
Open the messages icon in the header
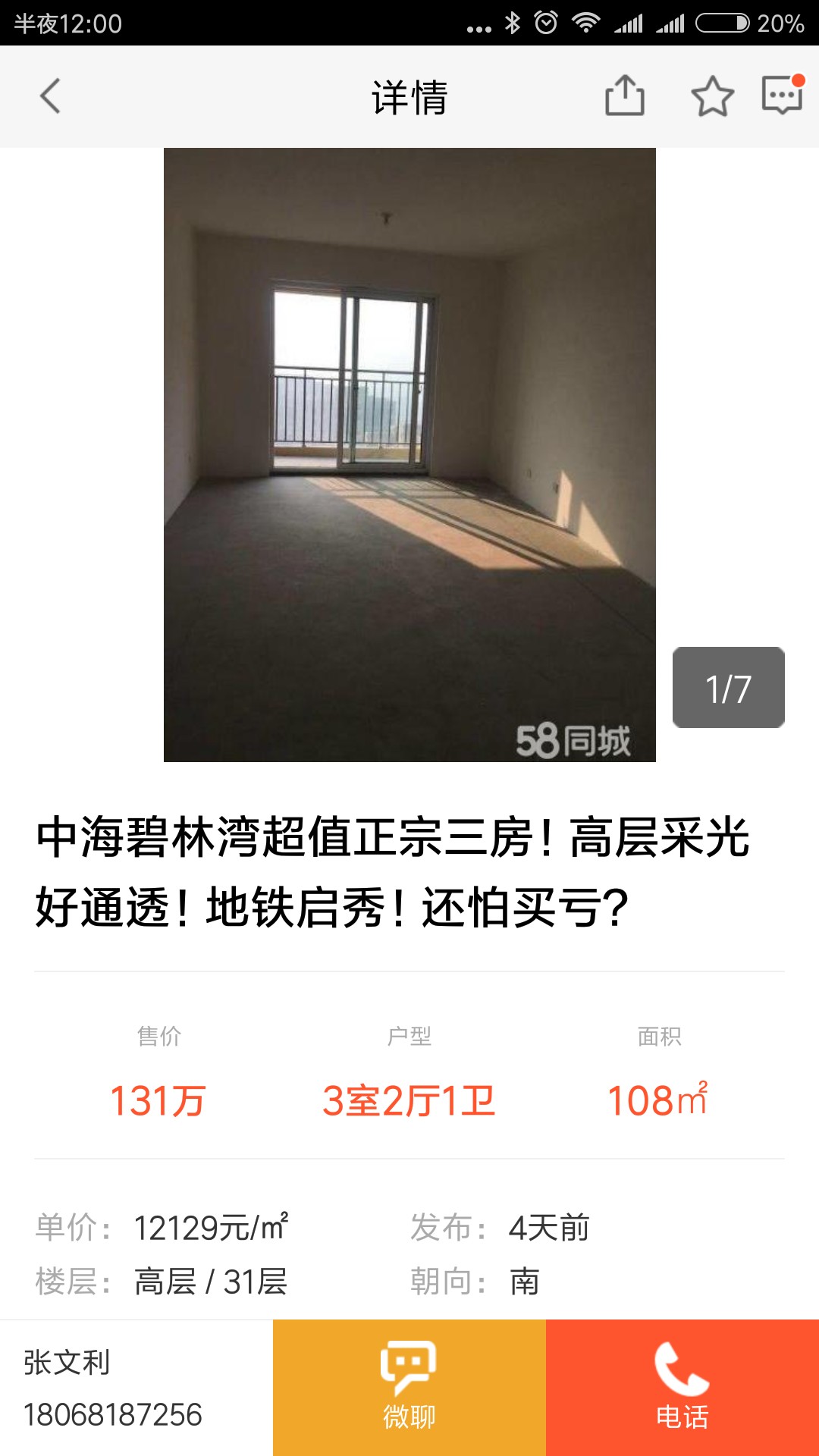tap(782, 96)
